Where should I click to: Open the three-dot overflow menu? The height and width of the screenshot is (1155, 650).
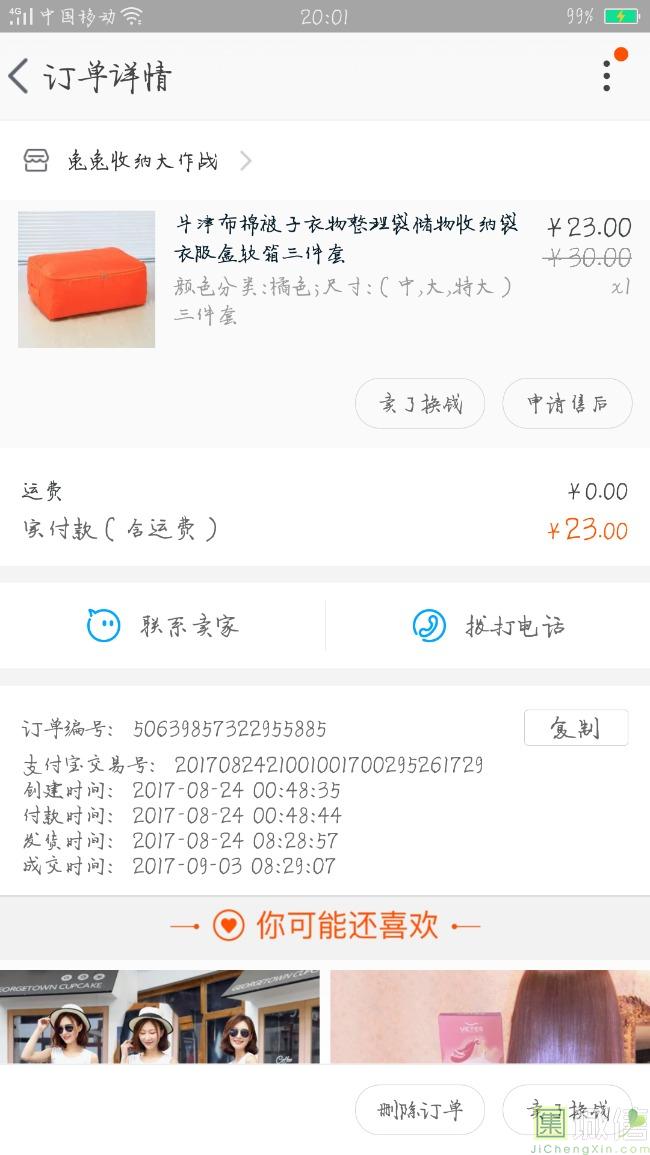coord(607,76)
